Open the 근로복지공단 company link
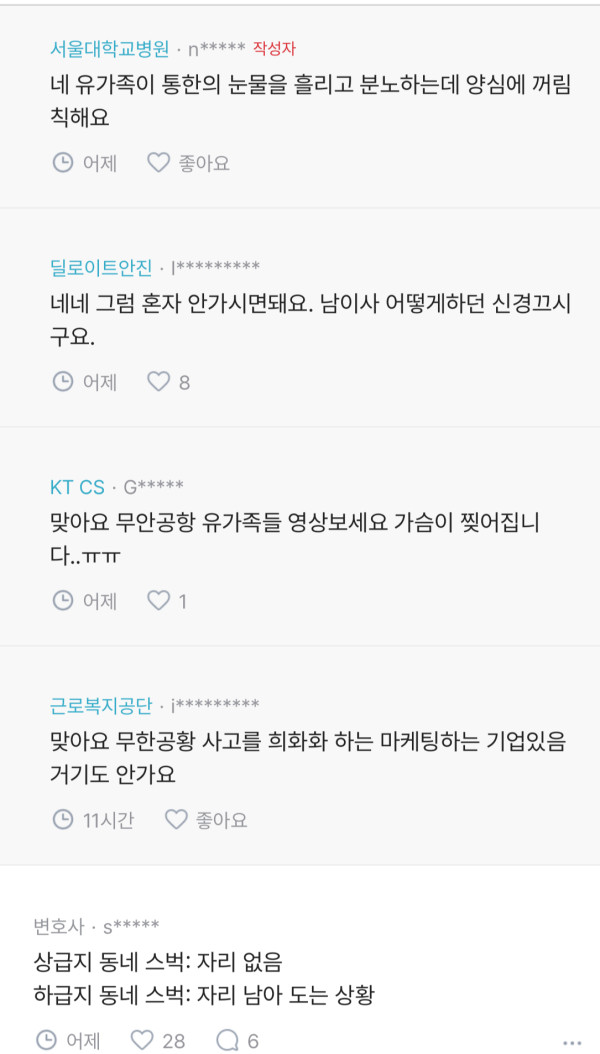 click(x=101, y=706)
